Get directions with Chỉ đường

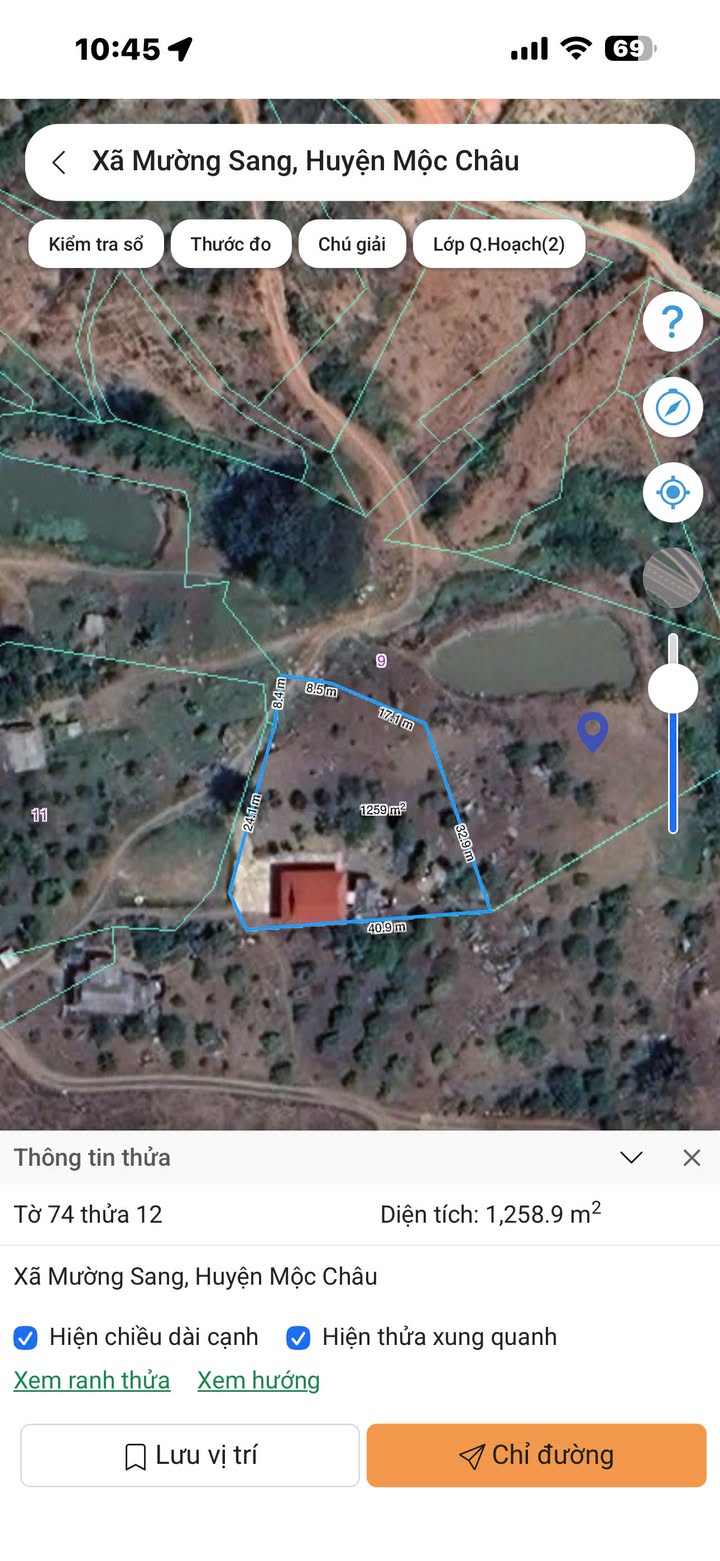pyautogui.click(x=536, y=1456)
